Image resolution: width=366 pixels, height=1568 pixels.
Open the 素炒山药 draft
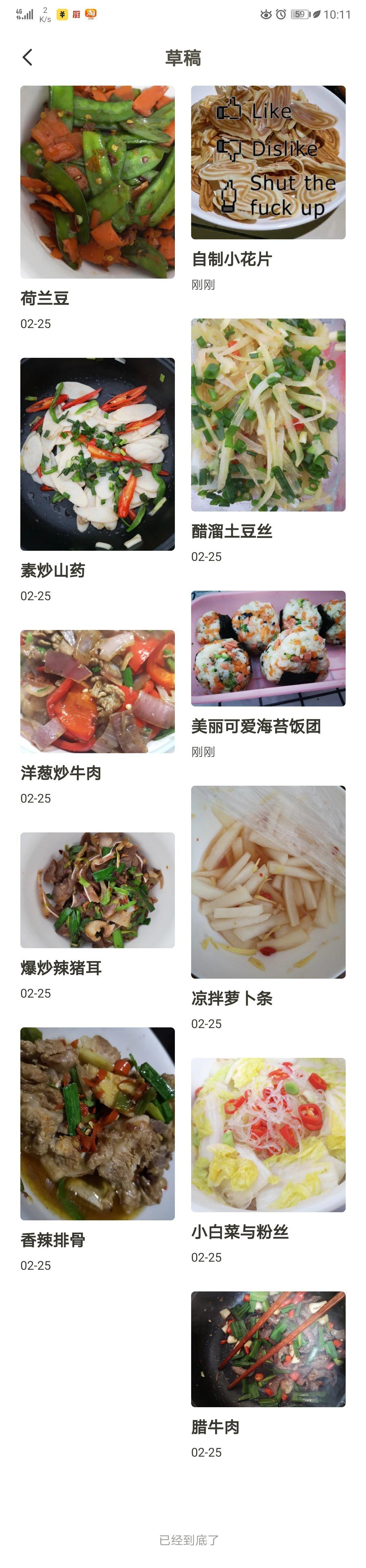click(x=98, y=454)
